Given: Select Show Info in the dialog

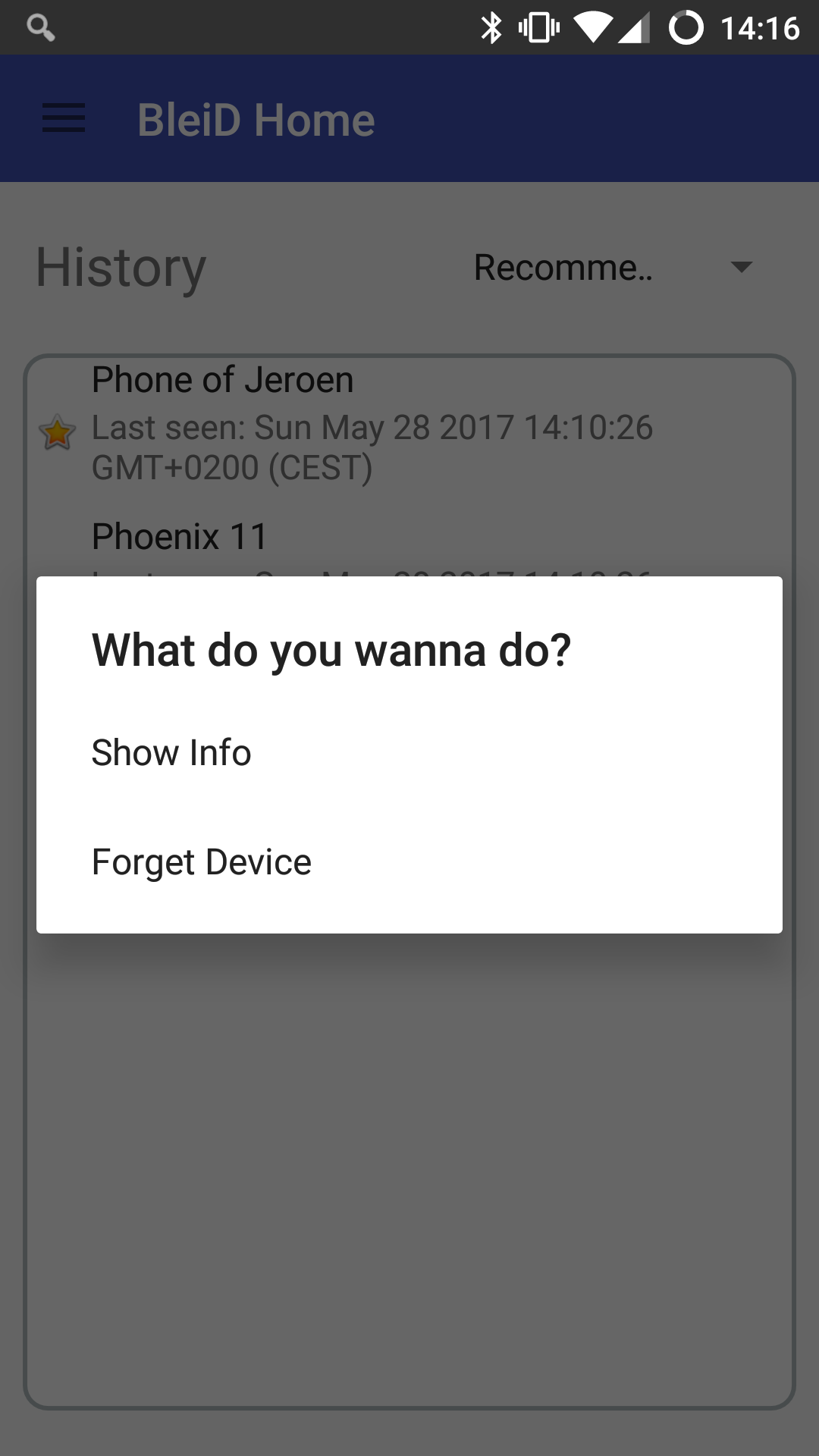Looking at the screenshot, I should 171,753.
